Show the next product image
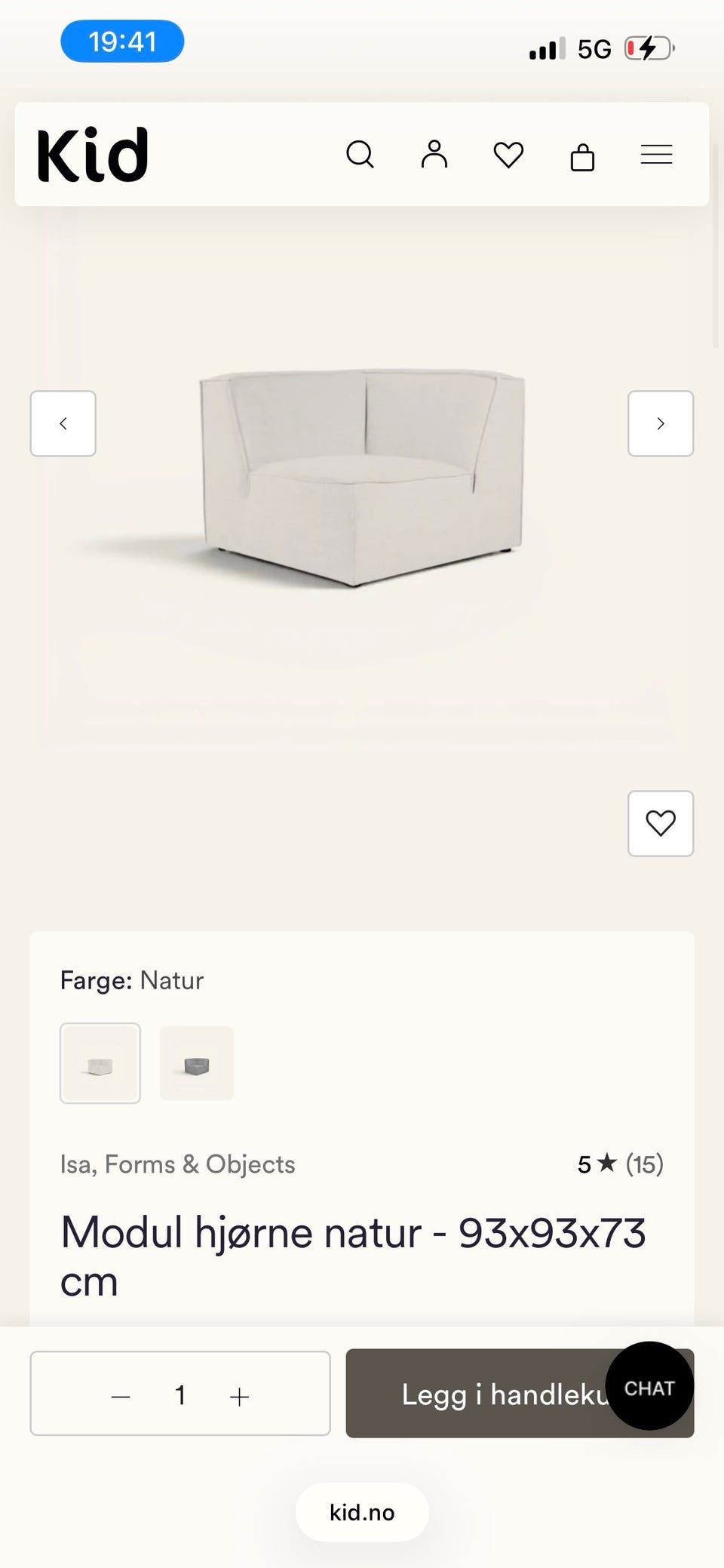Image resolution: width=724 pixels, height=1568 pixels. (x=661, y=423)
